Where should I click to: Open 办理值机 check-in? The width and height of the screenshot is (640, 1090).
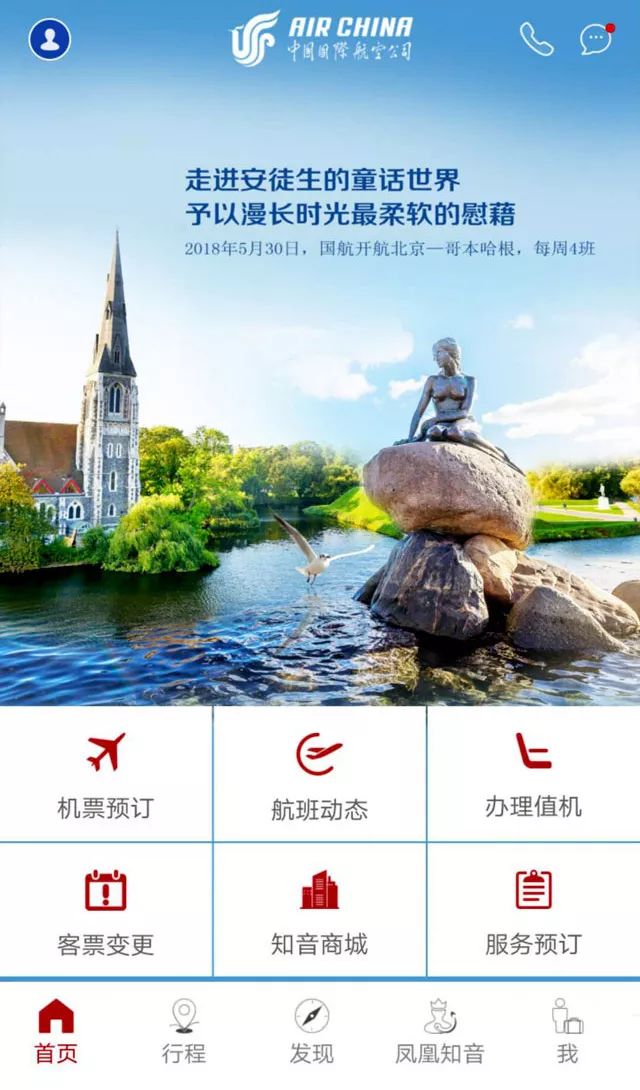tap(534, 774)
